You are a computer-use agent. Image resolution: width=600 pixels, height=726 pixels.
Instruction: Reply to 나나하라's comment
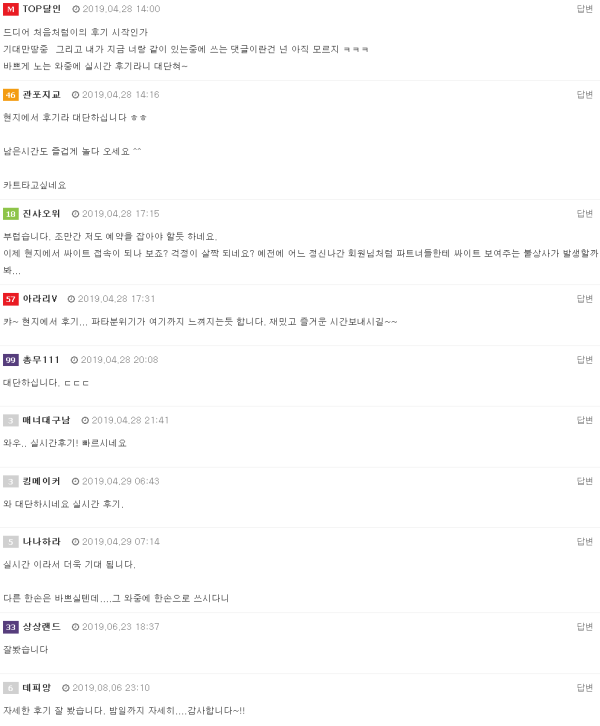coord(584,542)
